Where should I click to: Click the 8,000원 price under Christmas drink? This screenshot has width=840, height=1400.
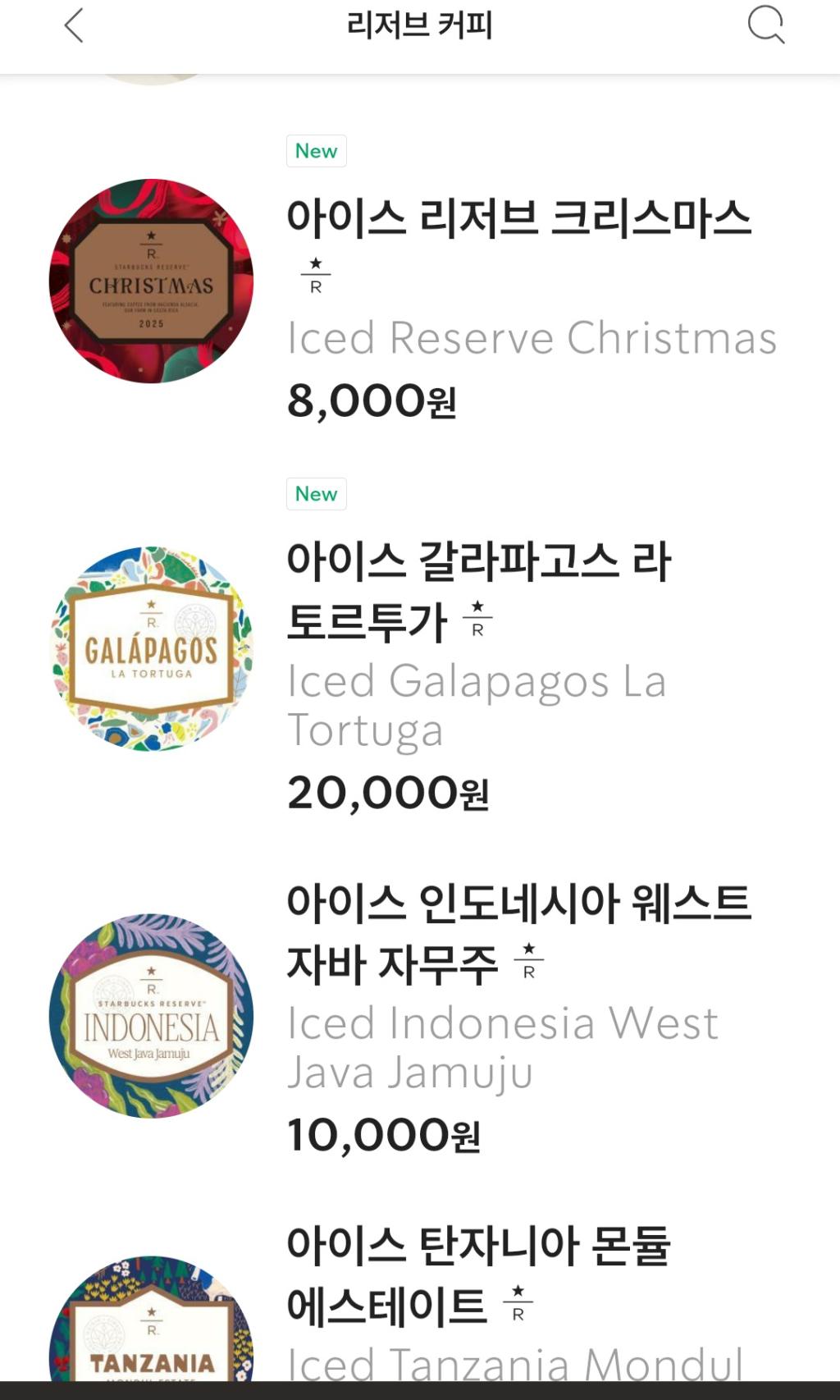pyautogui.click(x=372, y=400)
